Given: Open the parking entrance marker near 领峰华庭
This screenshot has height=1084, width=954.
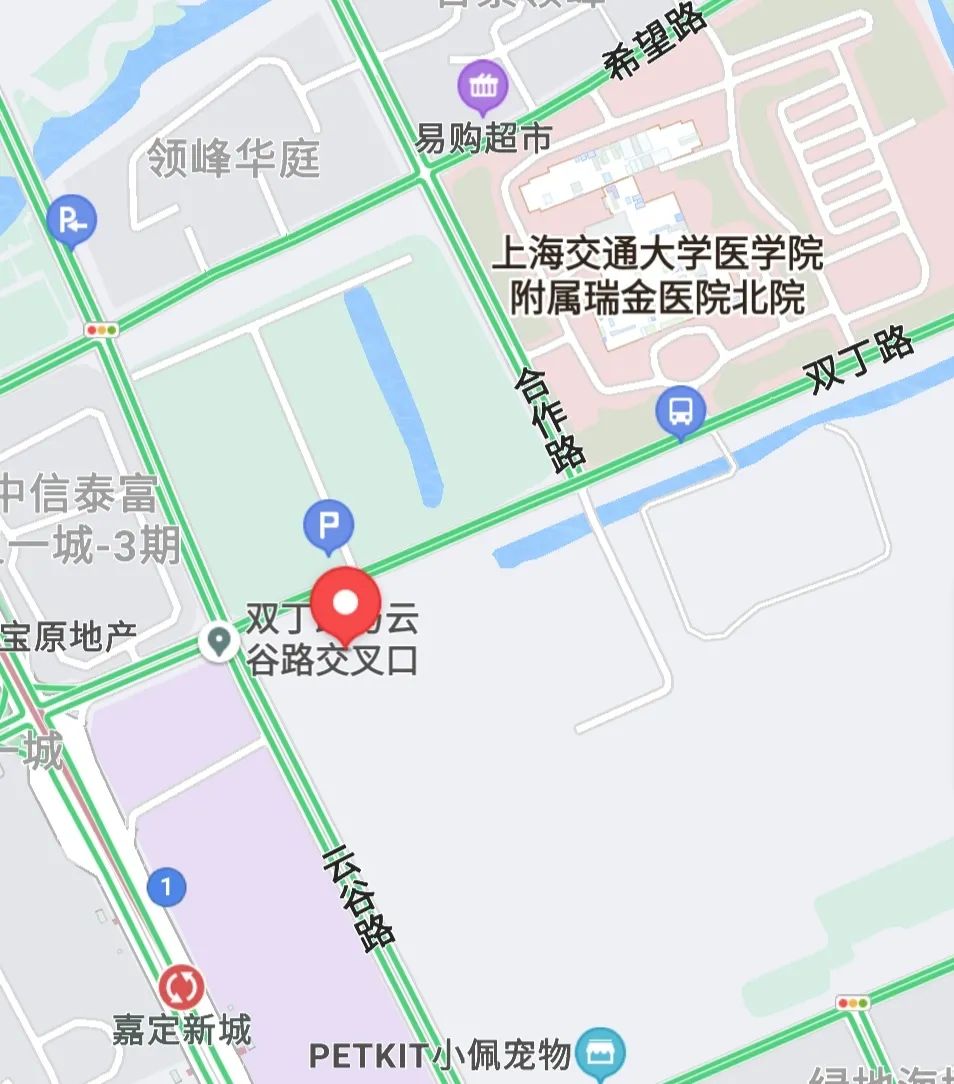Looking at the screenshot, I should pos(72,220).
